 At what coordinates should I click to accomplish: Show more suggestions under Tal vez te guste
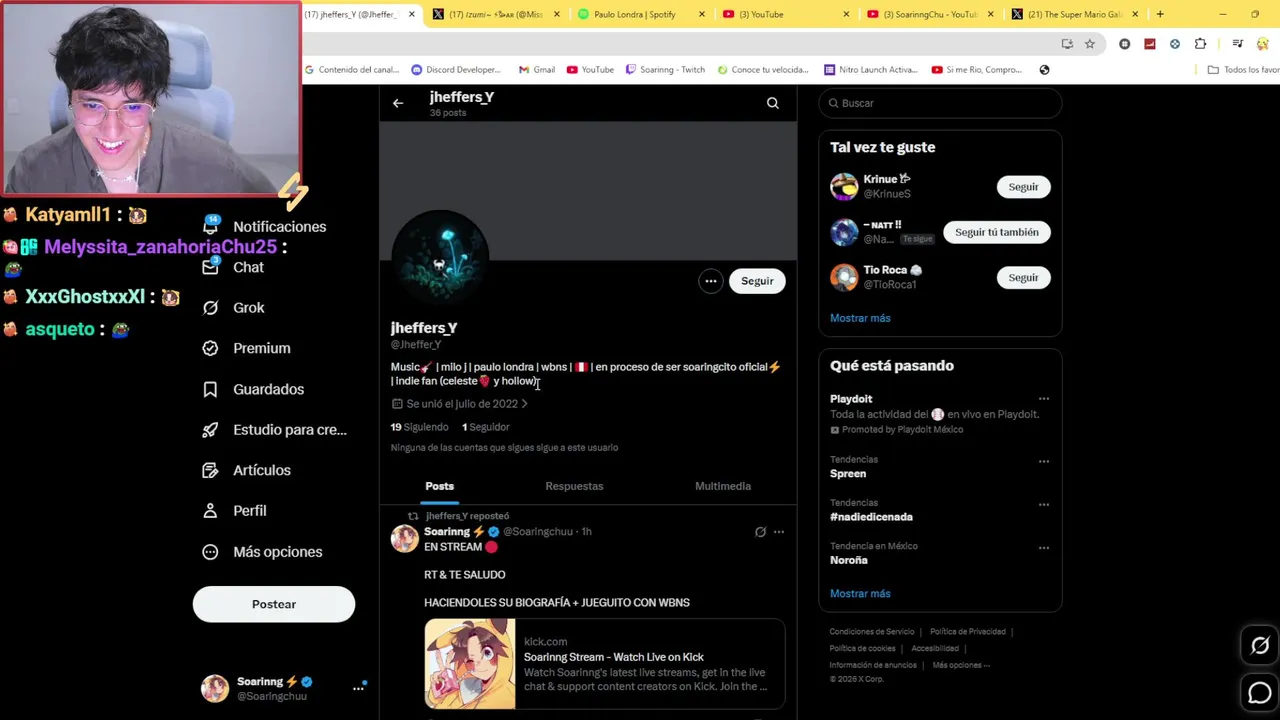[859, 318]
